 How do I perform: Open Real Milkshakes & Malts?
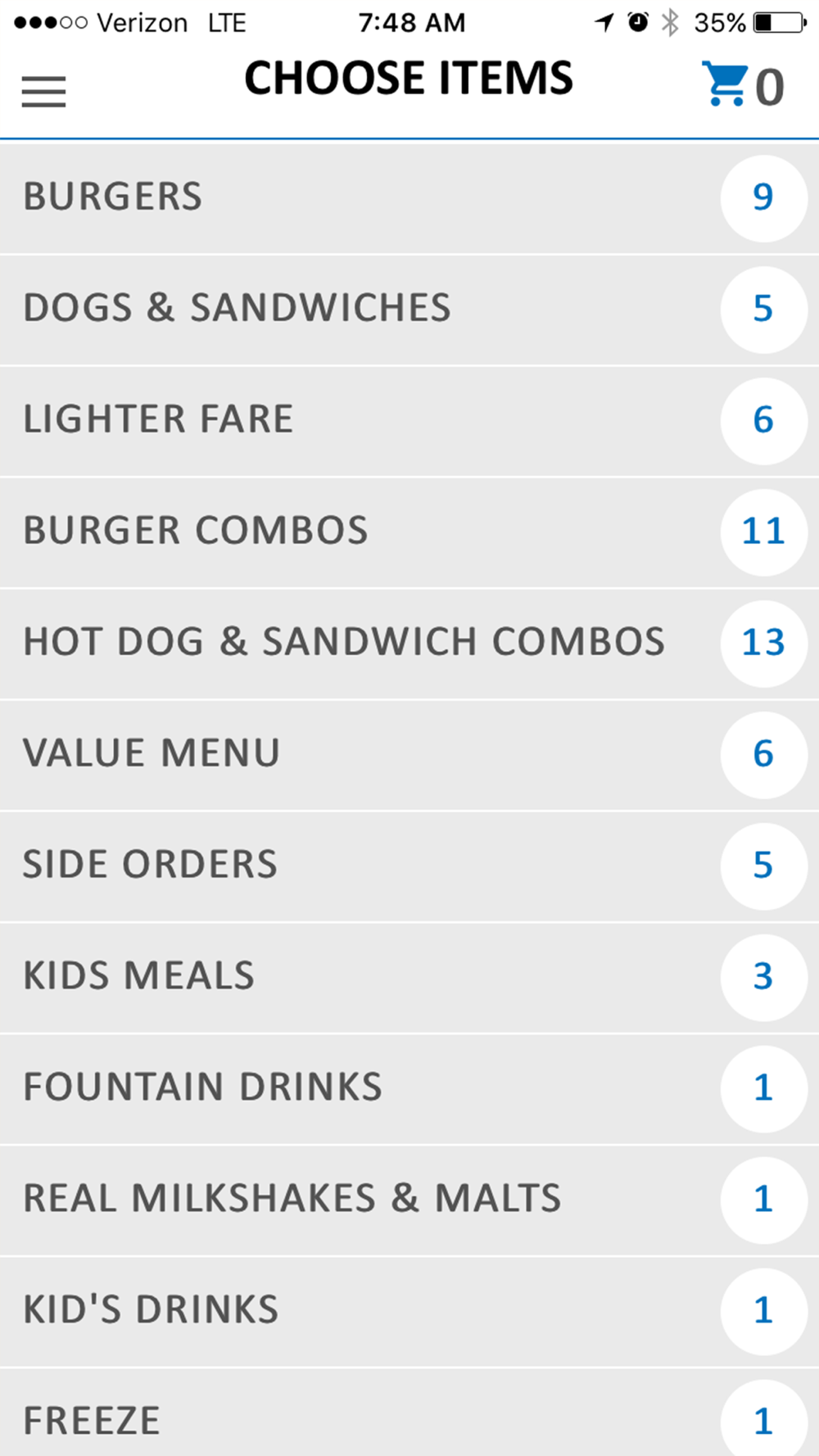(409, 1200)
